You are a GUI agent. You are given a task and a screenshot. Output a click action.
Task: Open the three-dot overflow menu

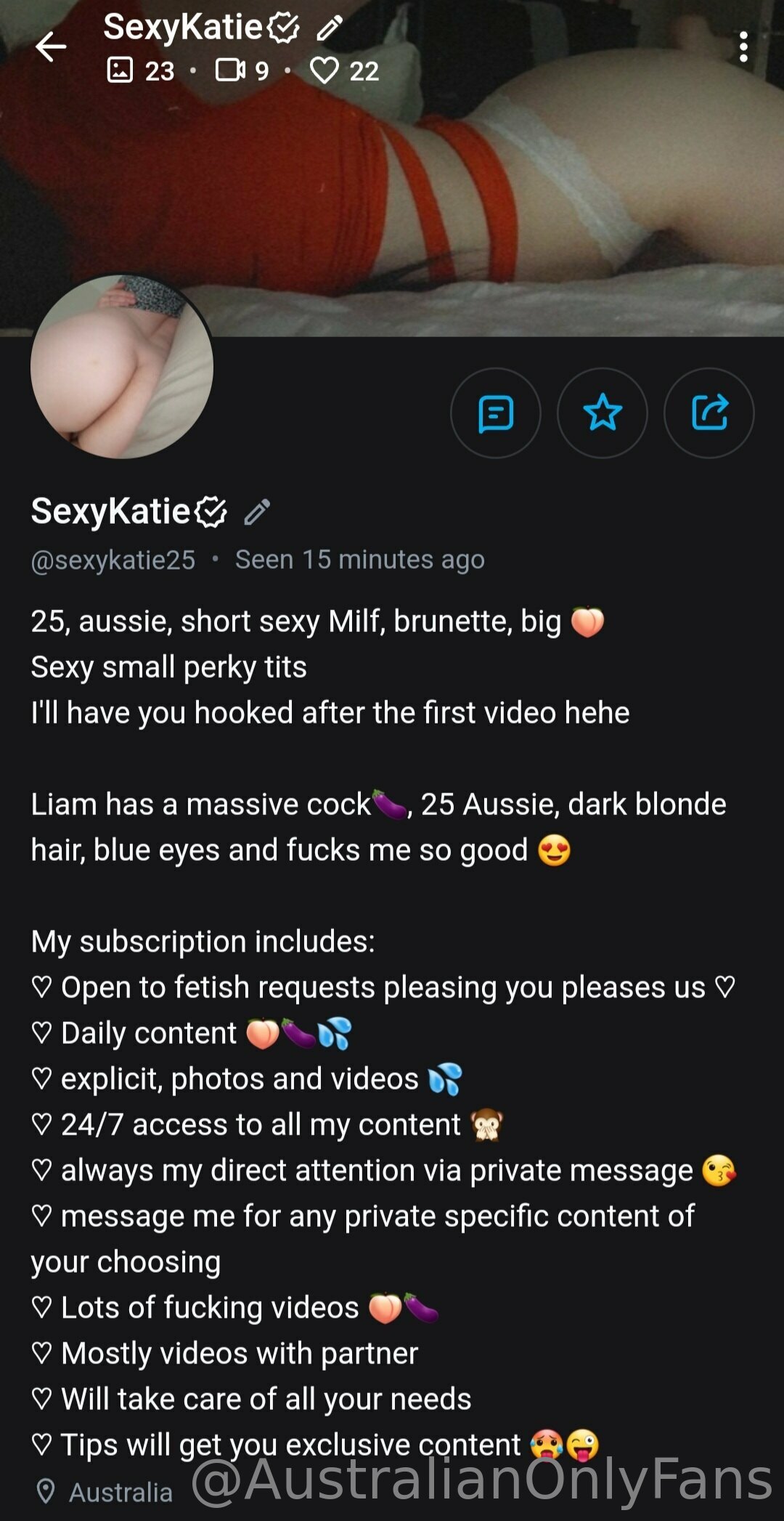coord(743,47)
